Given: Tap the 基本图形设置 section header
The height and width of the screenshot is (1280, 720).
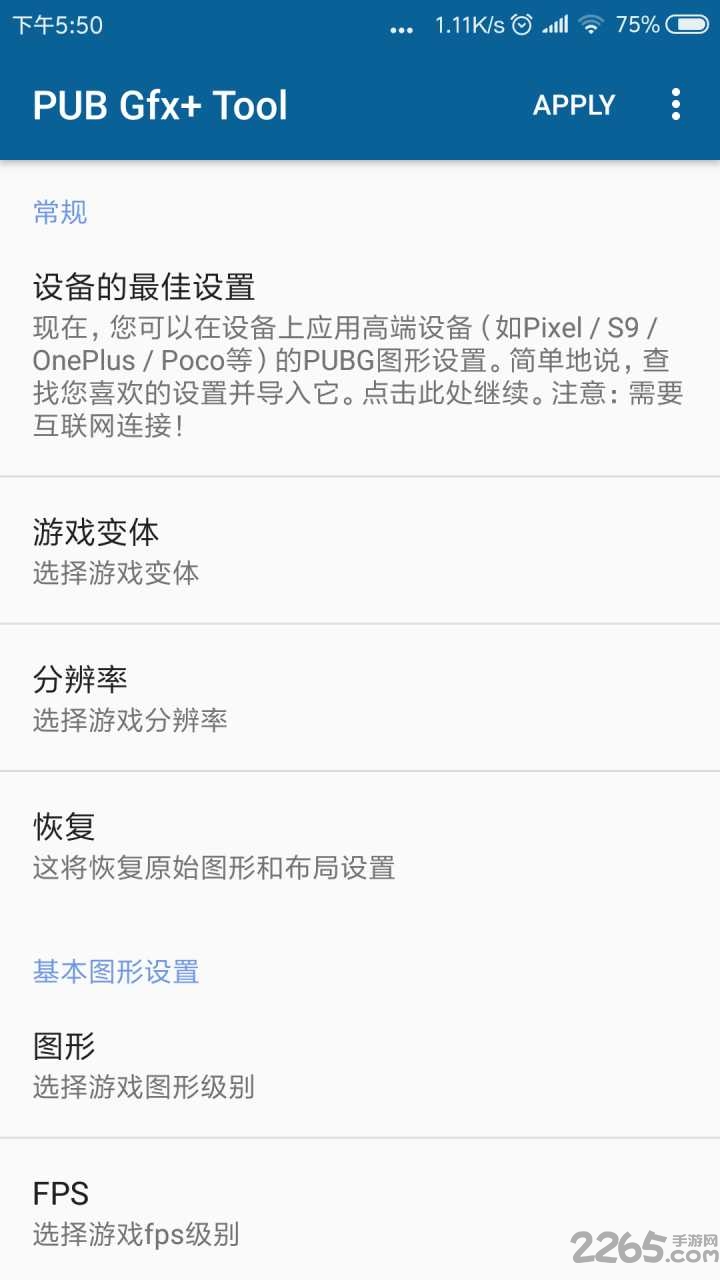Looking at the screenshot, I should click(x=116, y=971).
